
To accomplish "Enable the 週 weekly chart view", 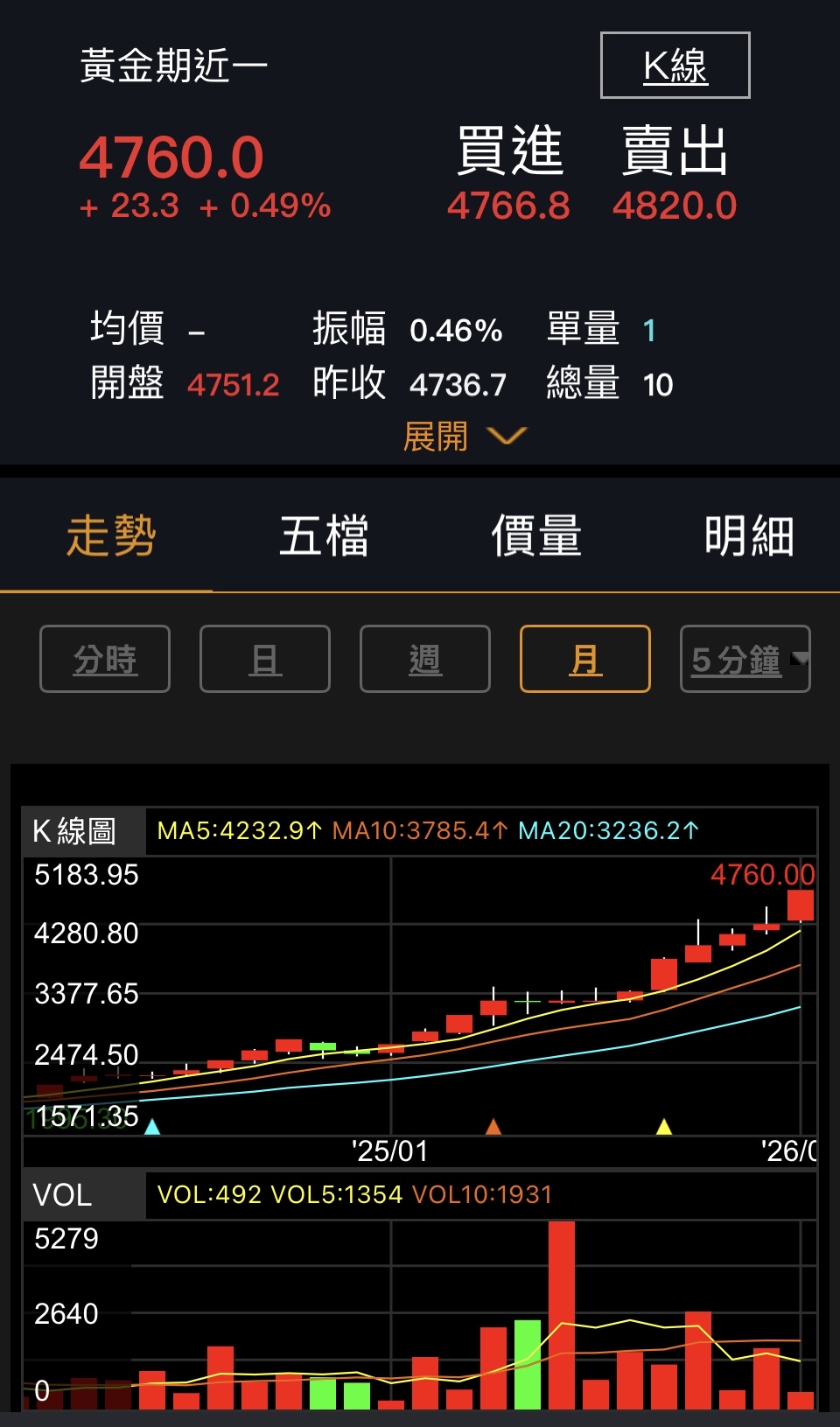I will tap(424, 659).
